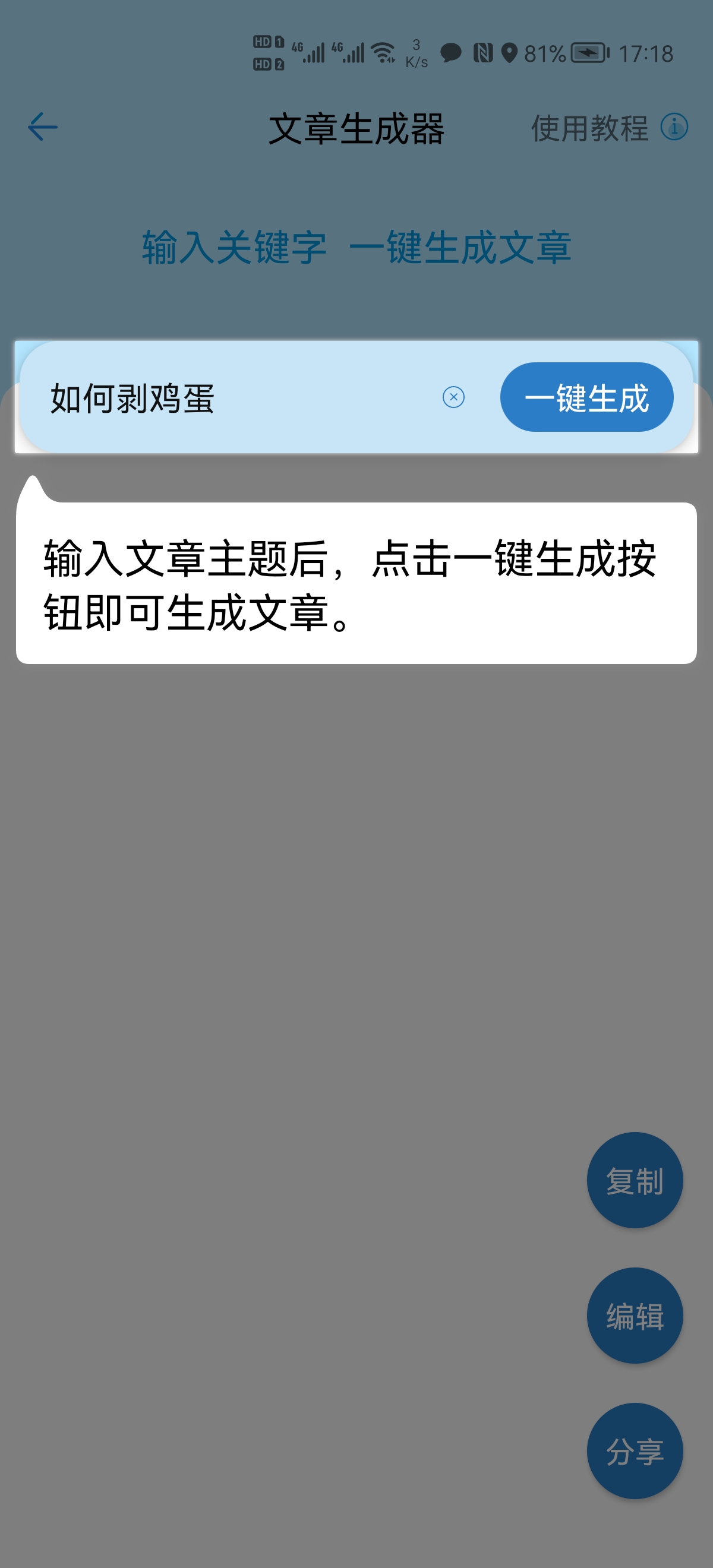This screenshot has width=713, height=1568.
Task: Tap the 分享 share floating icon
Action: pyautogui.click(x=634, y=1452)
